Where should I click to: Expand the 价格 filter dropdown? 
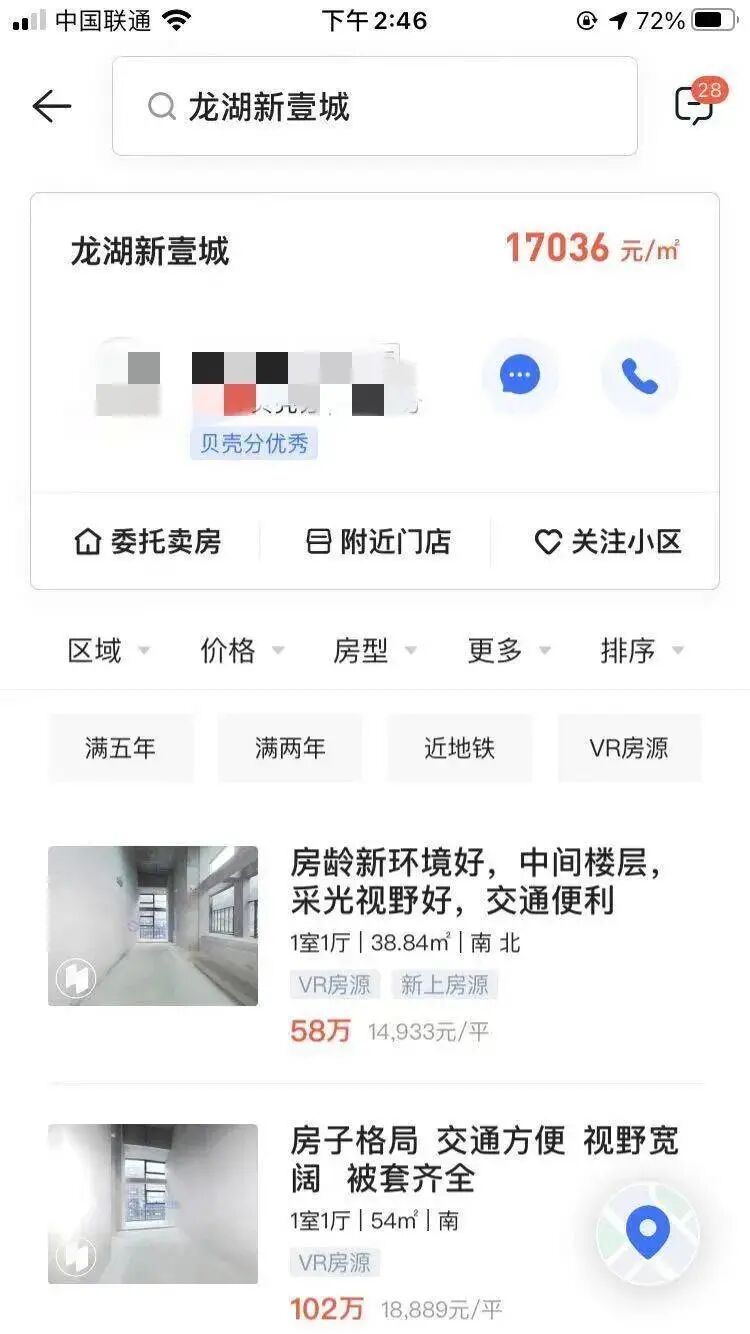tap(242, 651)
